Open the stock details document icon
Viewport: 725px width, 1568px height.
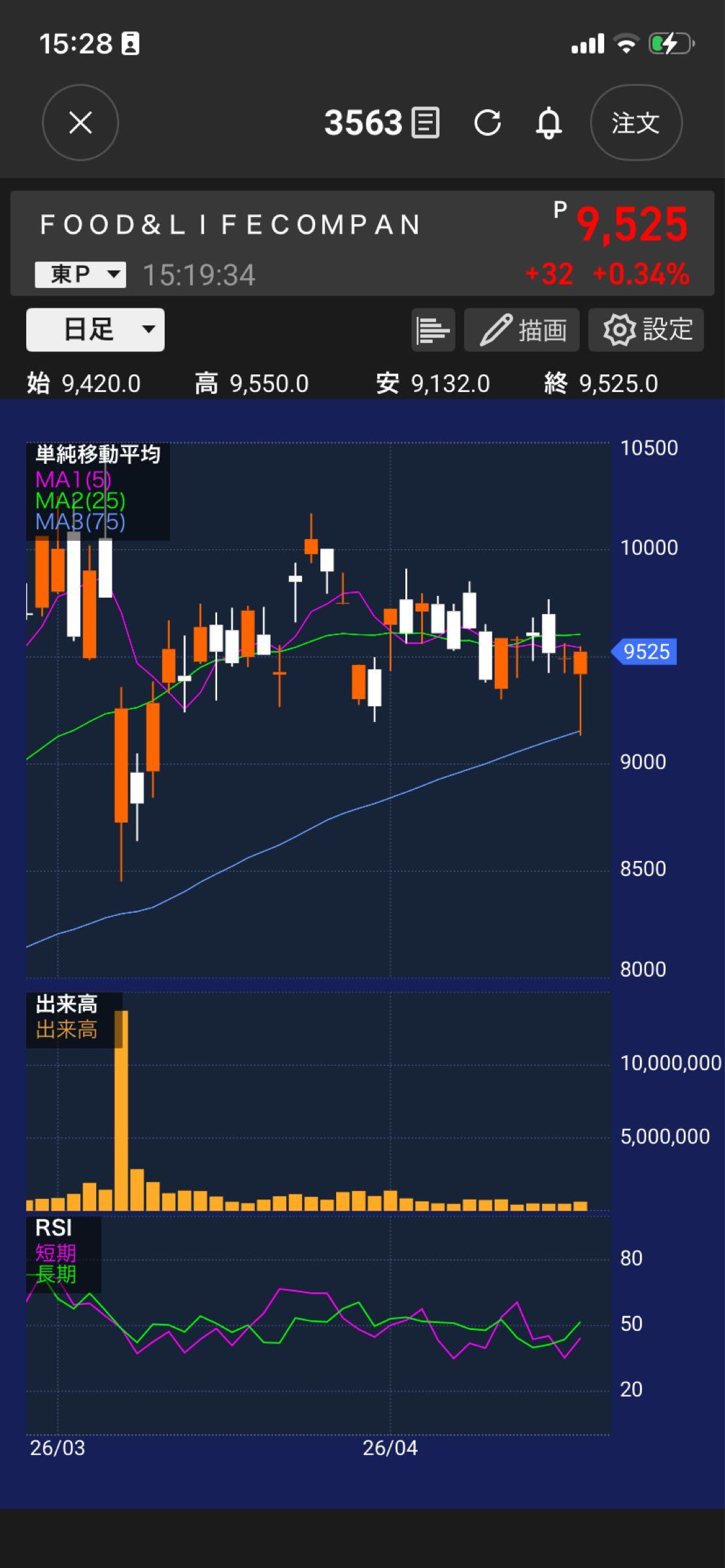click(426, 123)
